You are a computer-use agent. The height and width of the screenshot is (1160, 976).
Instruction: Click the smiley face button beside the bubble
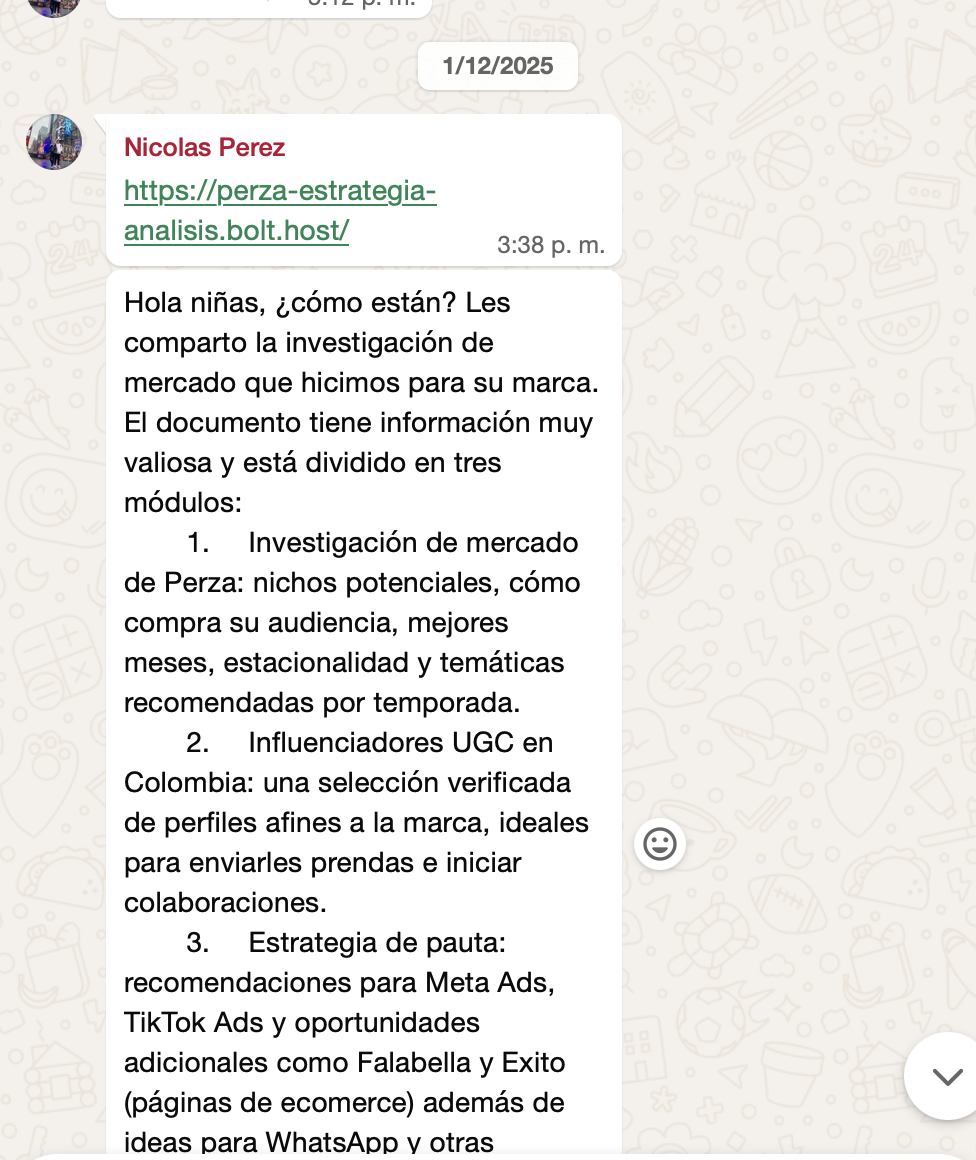coord(659,843)
